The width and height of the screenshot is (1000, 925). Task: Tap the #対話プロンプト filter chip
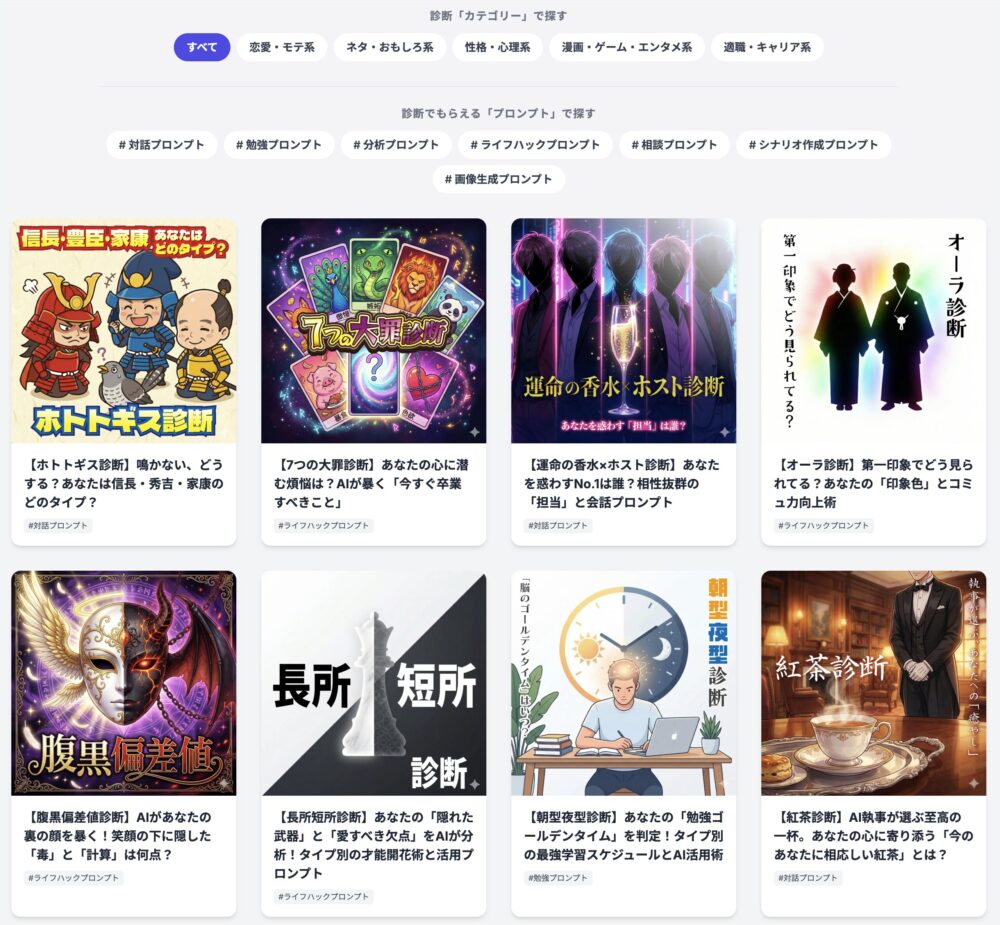[161, 144]
